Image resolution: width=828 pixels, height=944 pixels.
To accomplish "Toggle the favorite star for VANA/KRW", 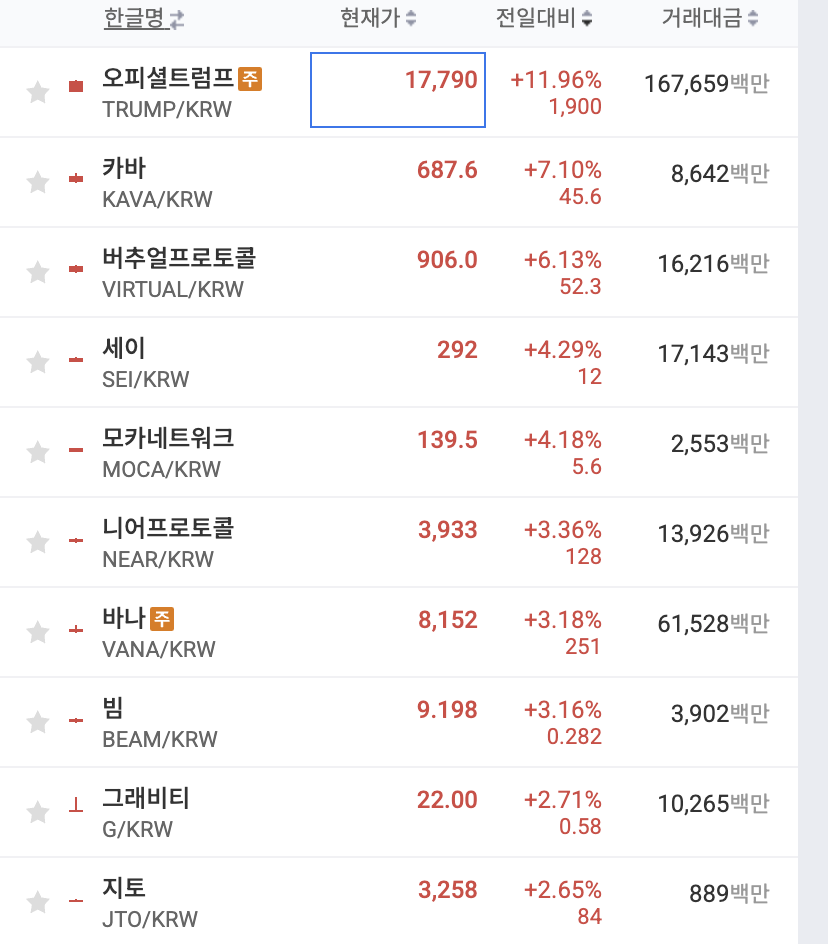I will [x=38, y=631].
